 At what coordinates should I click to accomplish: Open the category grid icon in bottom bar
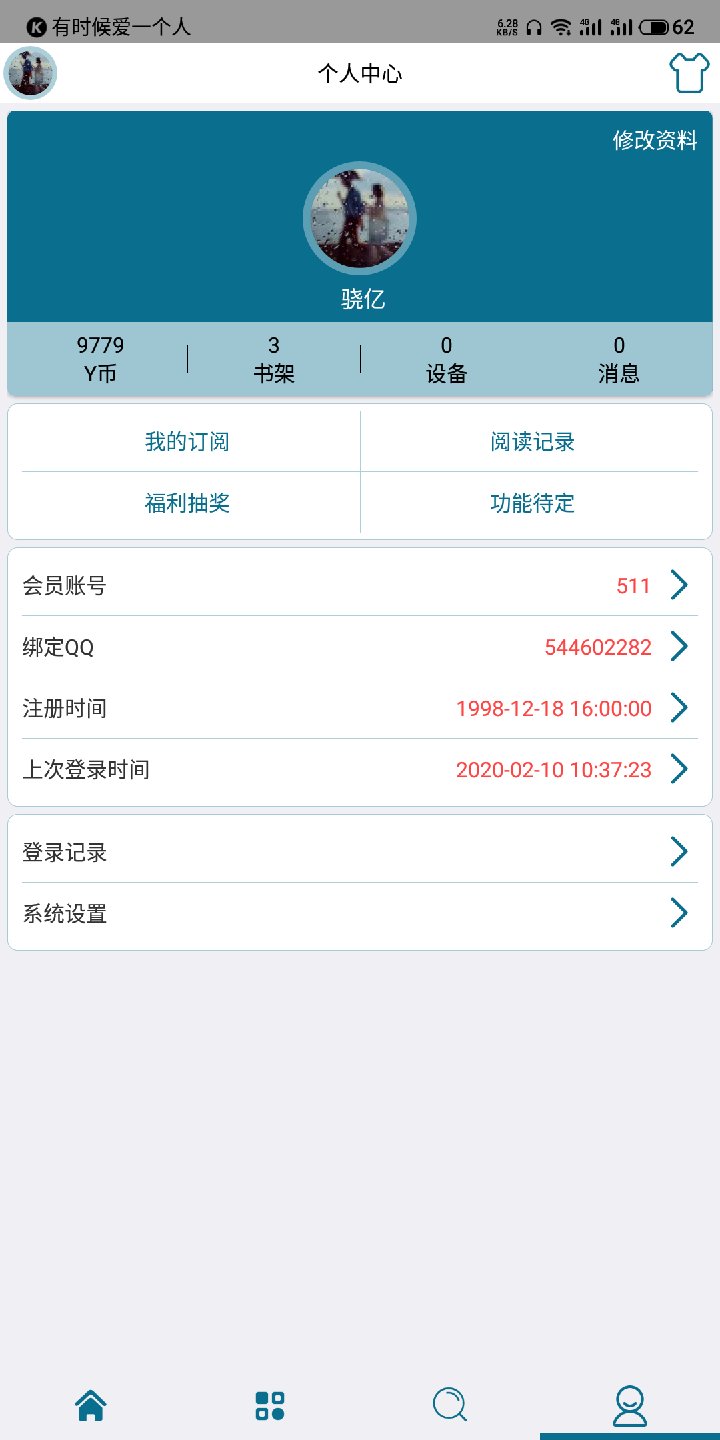point(270,1404)
